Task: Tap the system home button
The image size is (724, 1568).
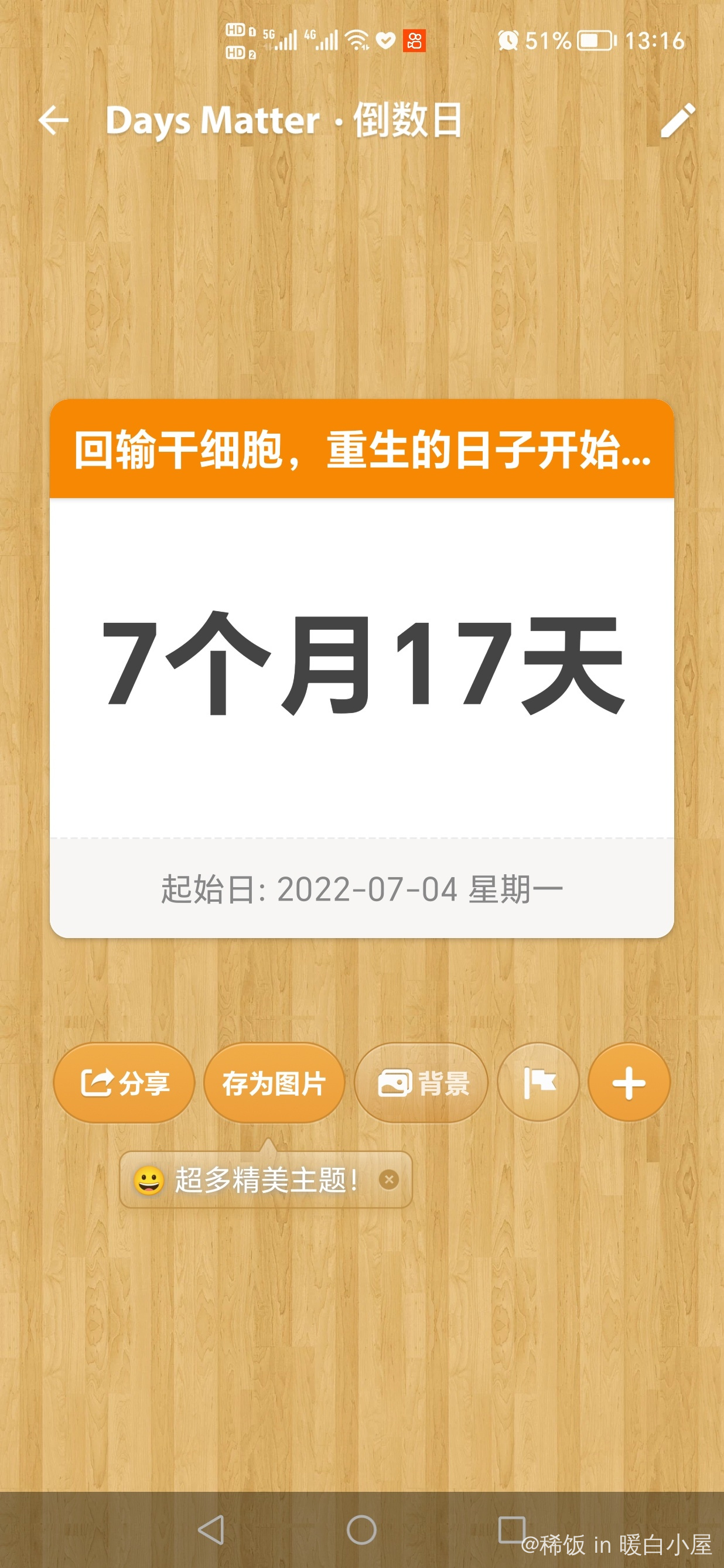Action: point(361,1530)
